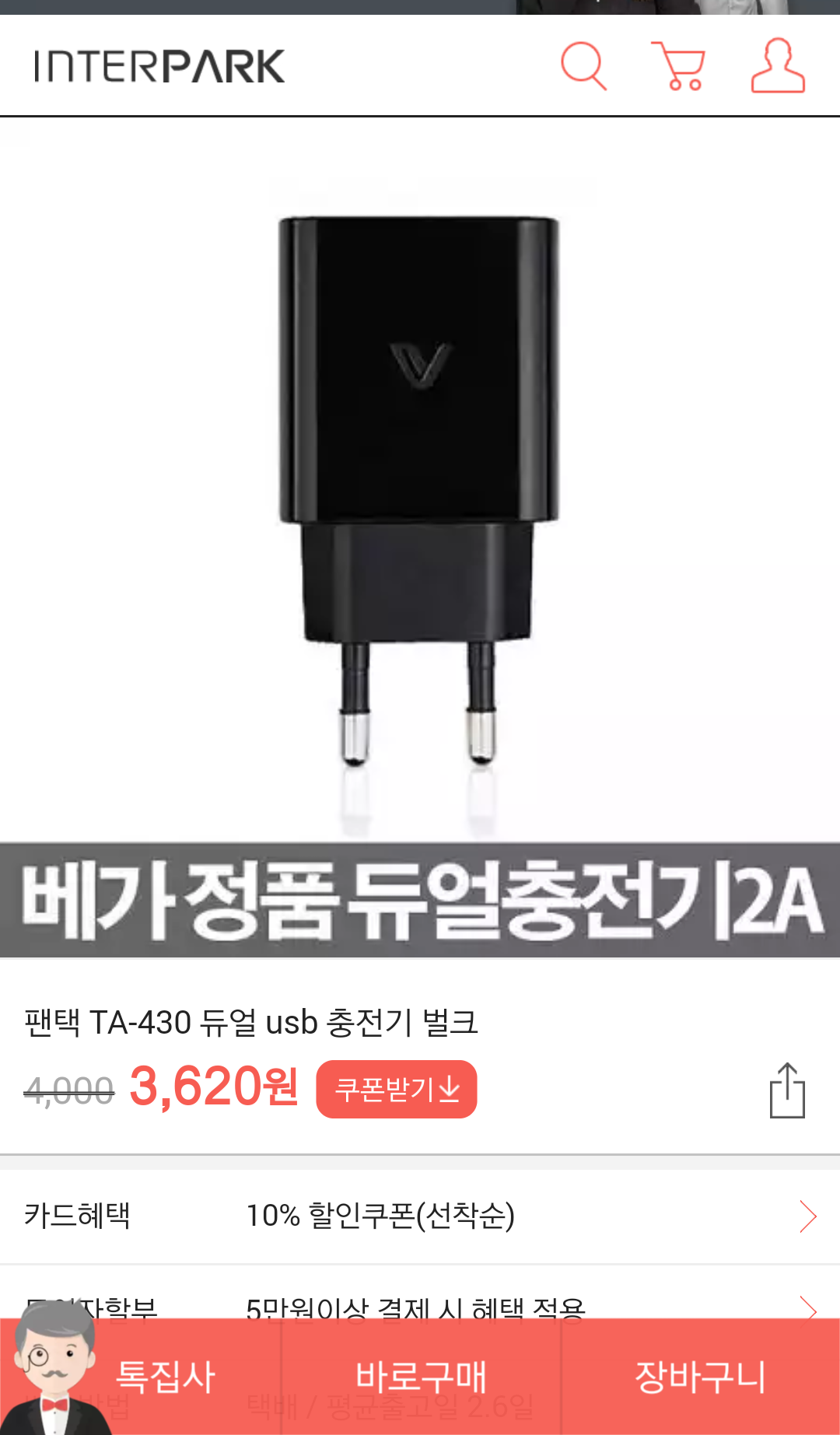Viewport: 840px width, 1435px height.
Task: Add item with 장바구니 button
Action: coord(700,1377)
